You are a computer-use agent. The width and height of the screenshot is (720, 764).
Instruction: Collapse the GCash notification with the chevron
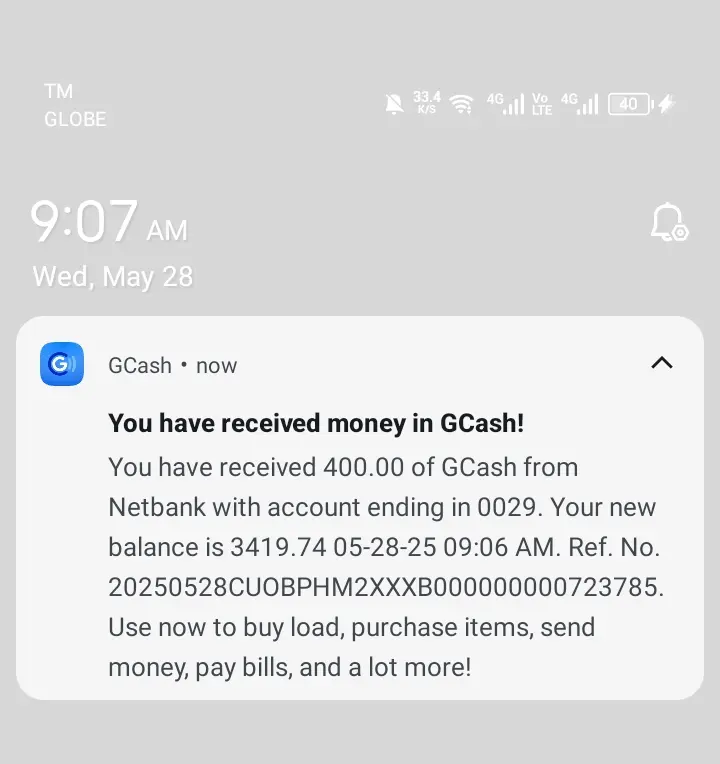click(662, 363)
